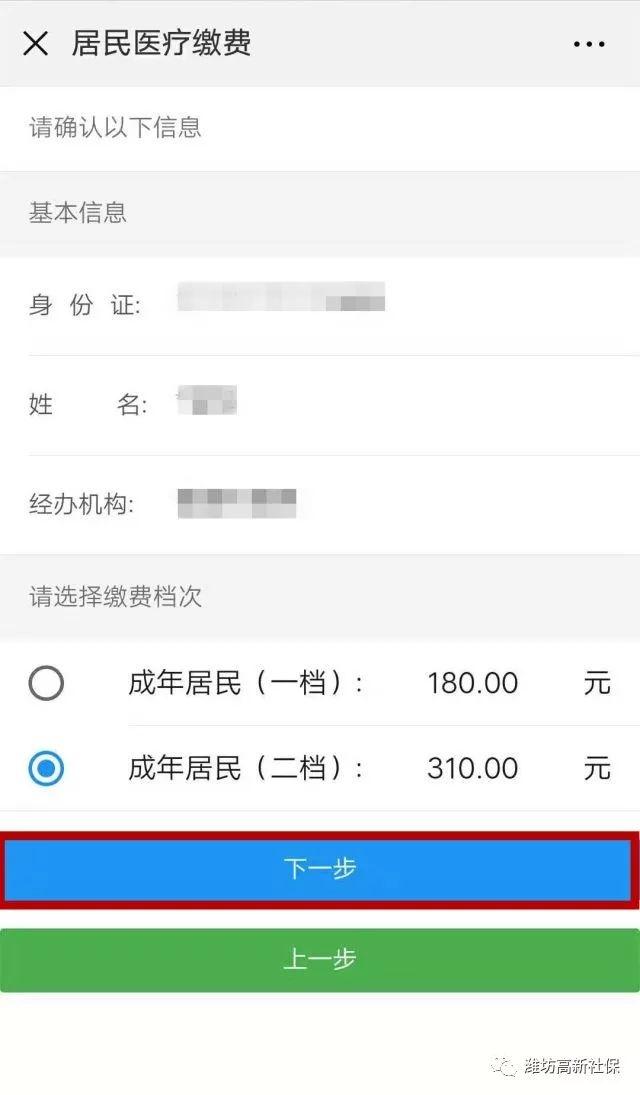Choose 成年居民（二档）310.00 元 option
Screen dimensions: 640x1095
46,769
